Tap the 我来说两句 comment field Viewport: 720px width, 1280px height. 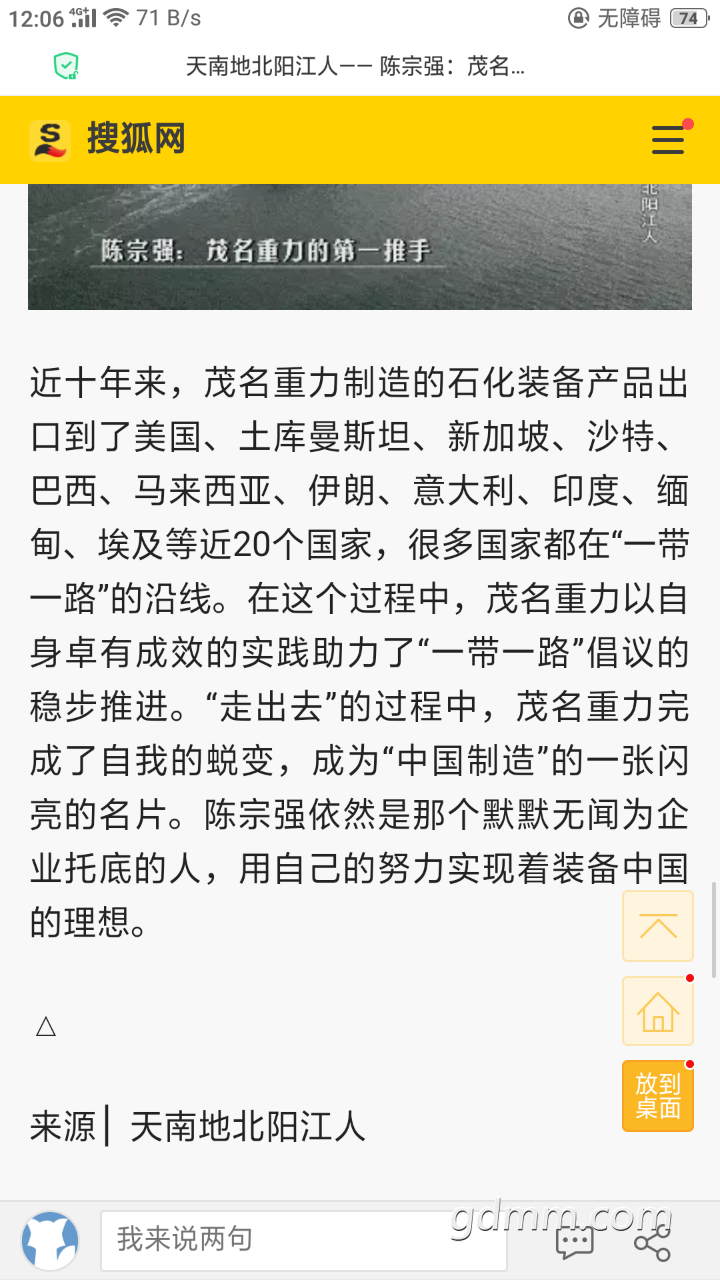tap(303, 1240)
